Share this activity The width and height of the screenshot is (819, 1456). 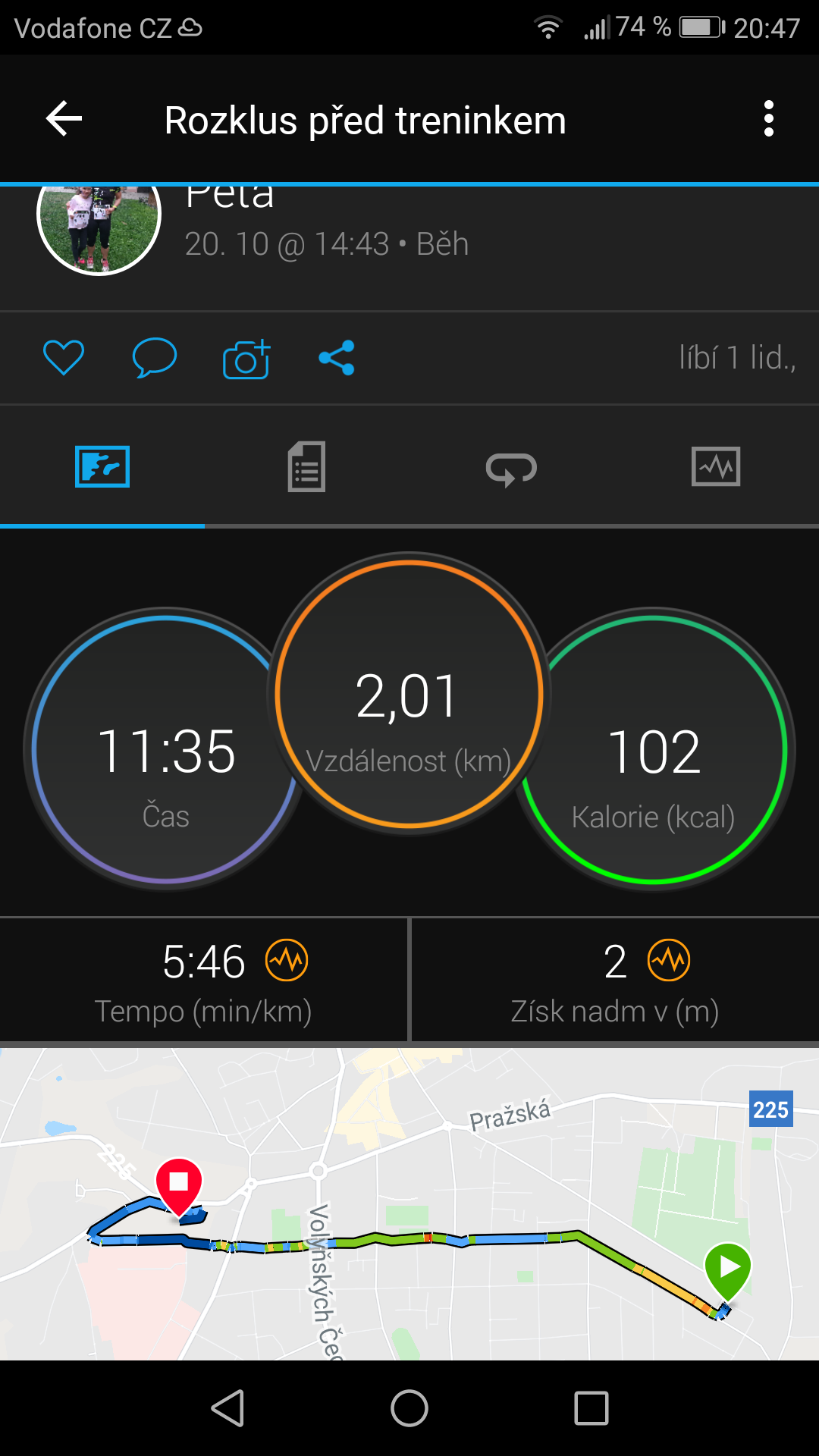click(337, 358)
